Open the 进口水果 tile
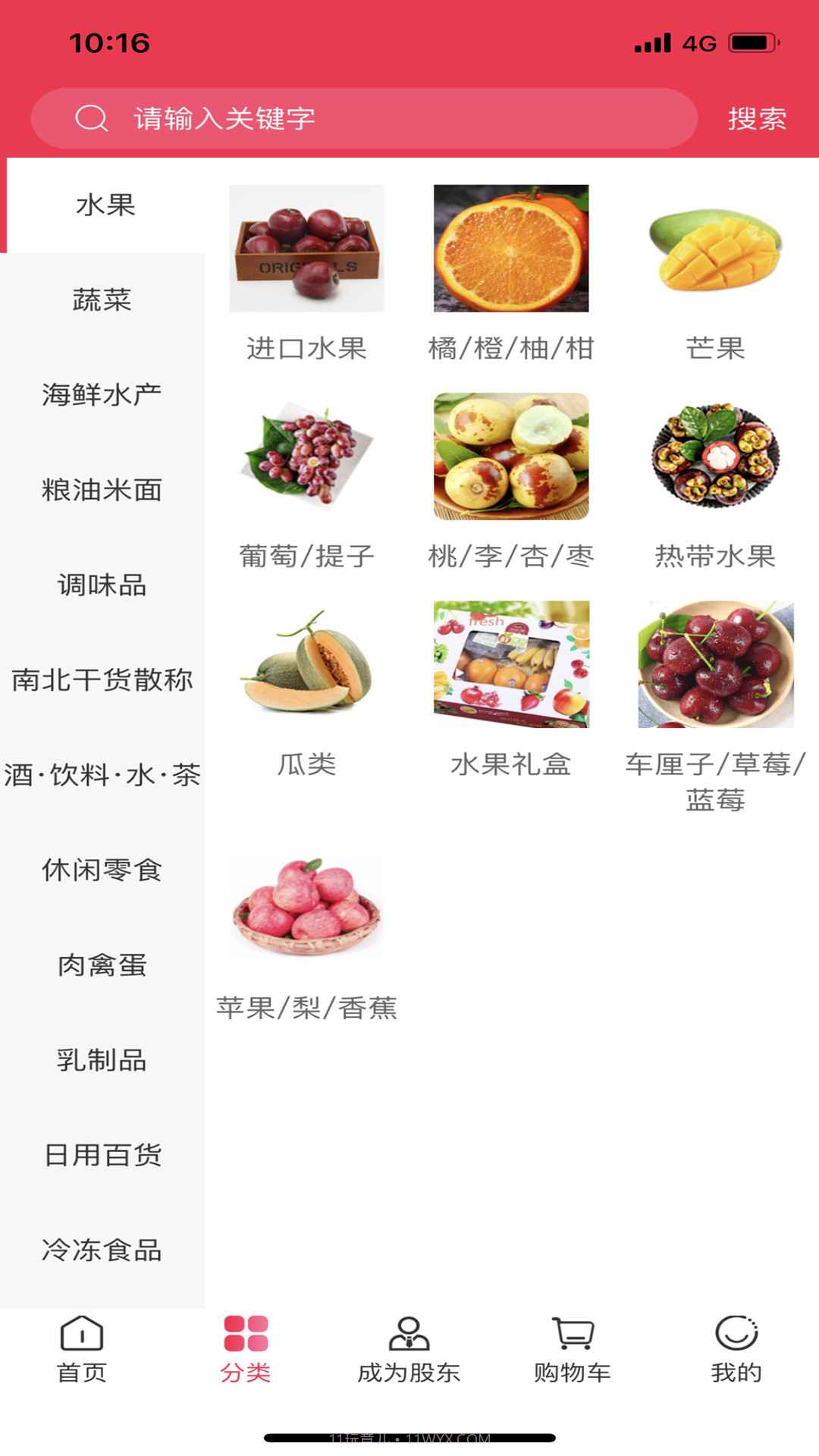The width and height of the screenshot is (819, 1456). [x=306, y=273]
